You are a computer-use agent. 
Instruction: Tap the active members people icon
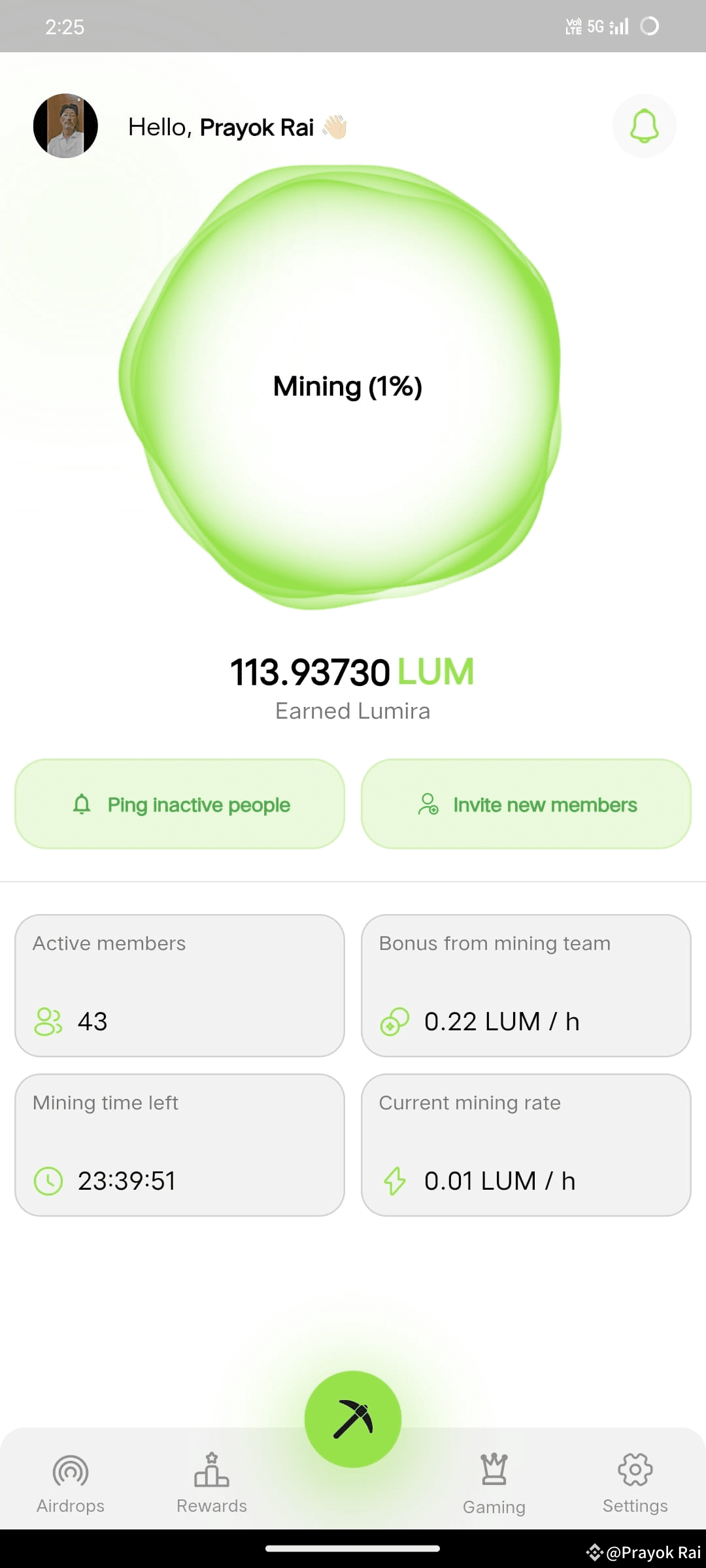[49, 1021]
